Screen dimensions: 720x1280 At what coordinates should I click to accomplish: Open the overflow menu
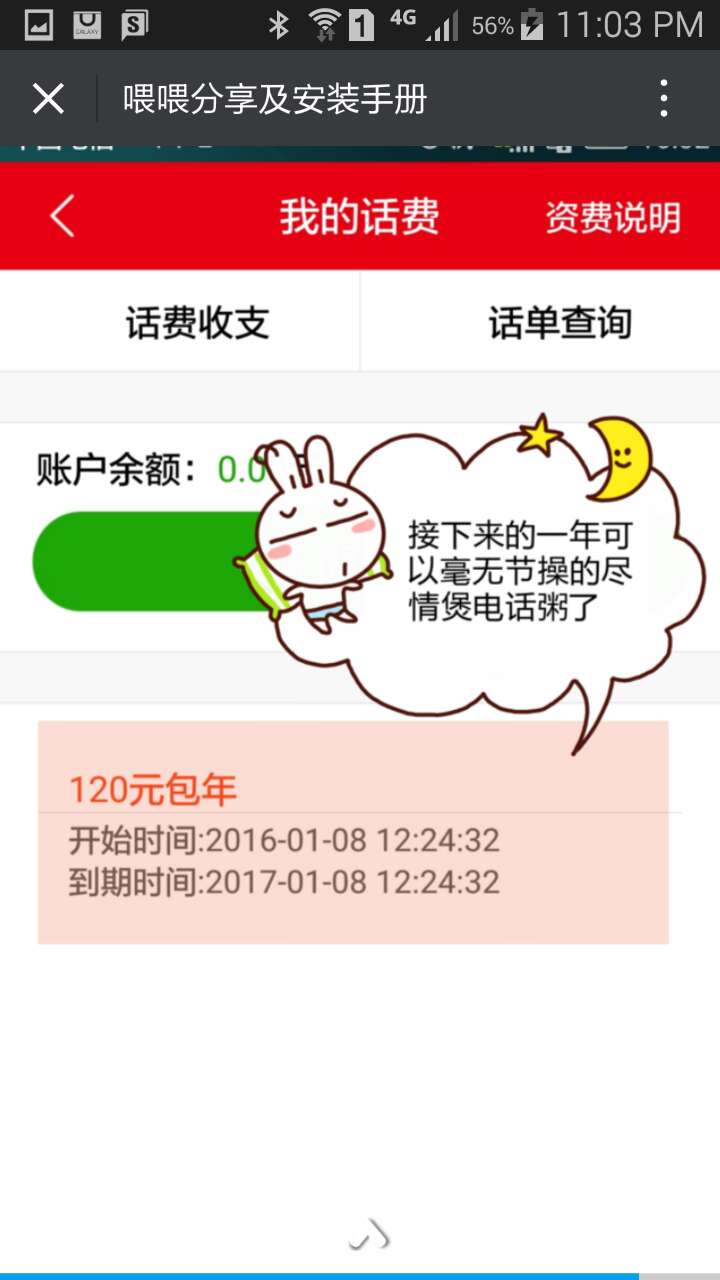(x=664, y=99)
